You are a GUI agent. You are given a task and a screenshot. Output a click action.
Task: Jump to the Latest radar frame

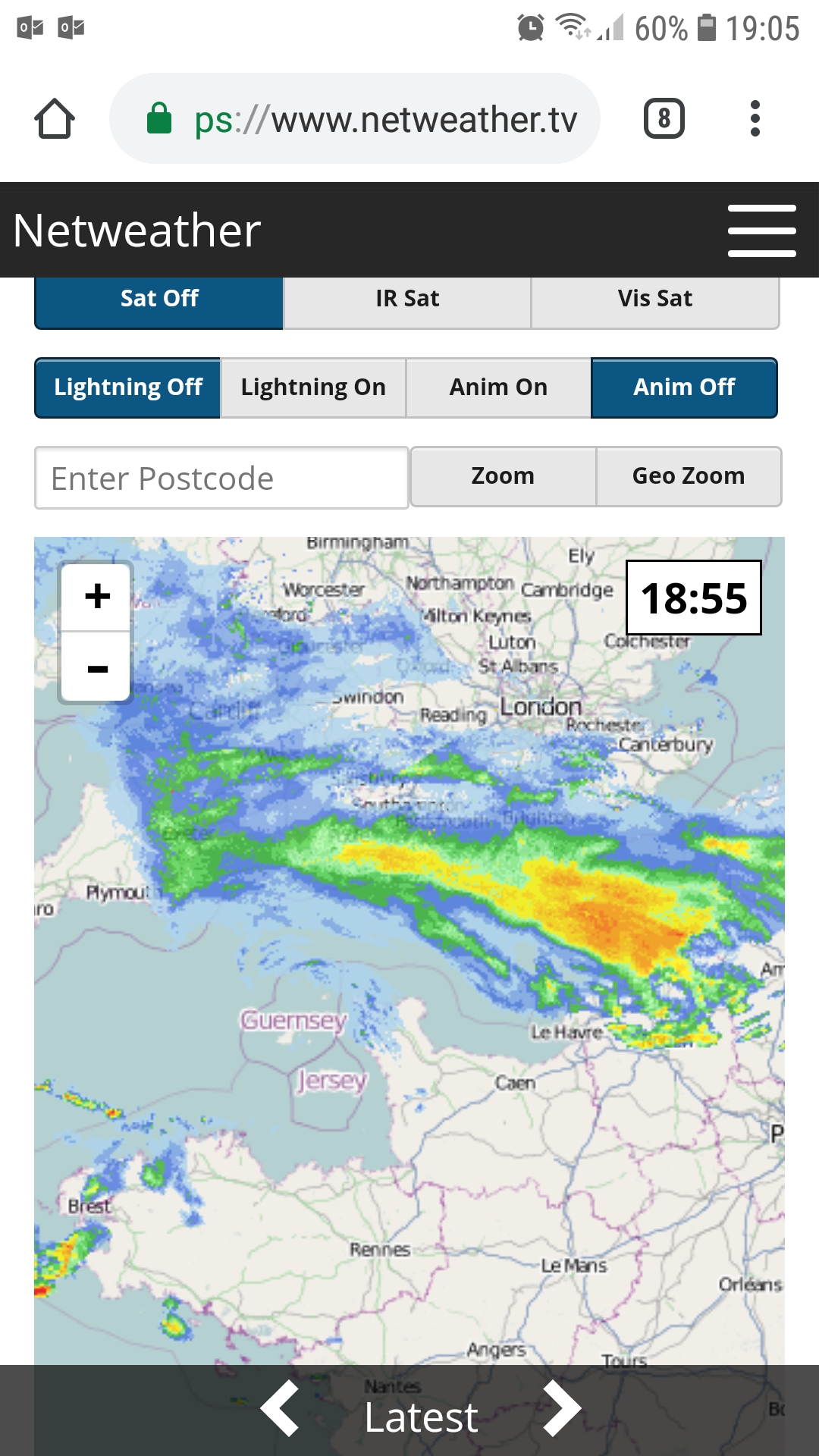421,1417
